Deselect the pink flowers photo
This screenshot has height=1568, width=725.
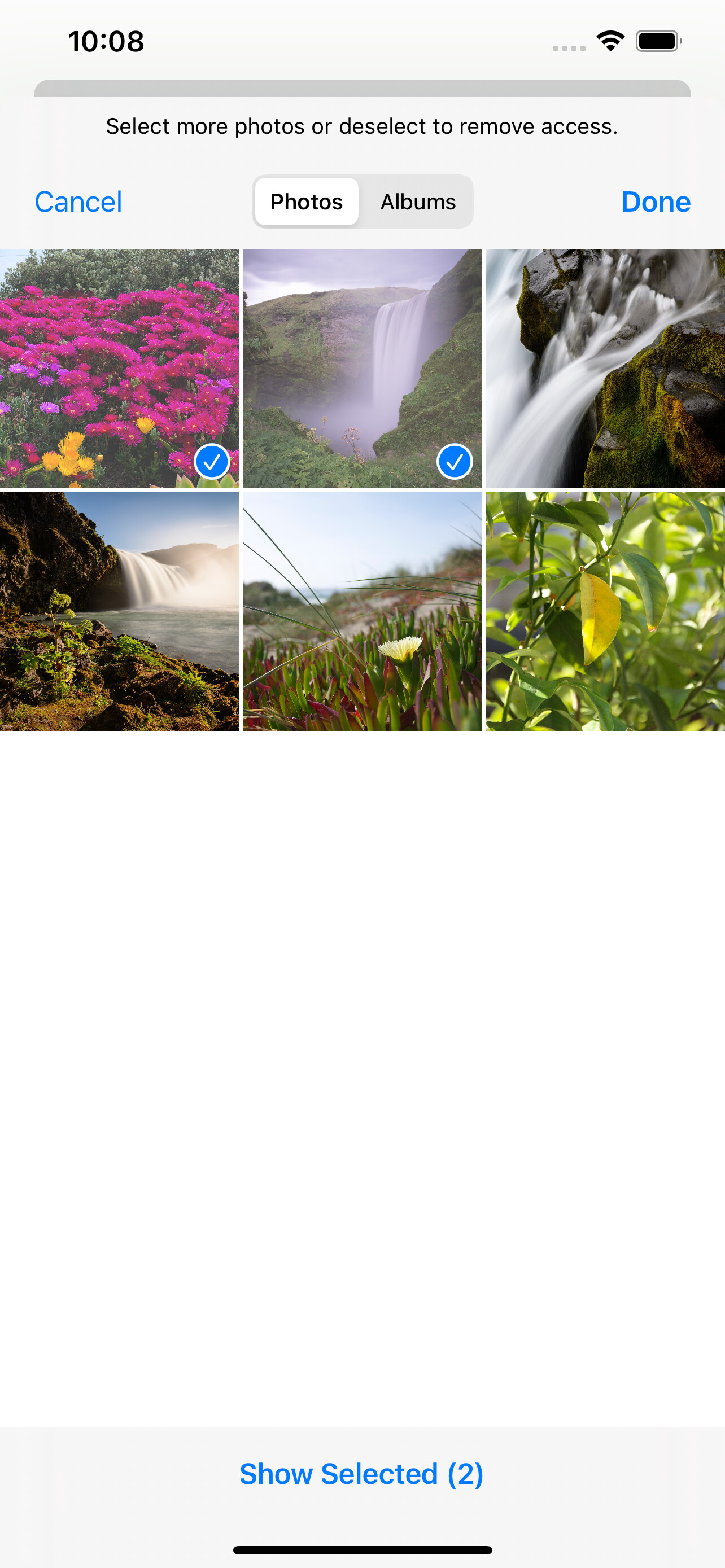click(119, 368)
